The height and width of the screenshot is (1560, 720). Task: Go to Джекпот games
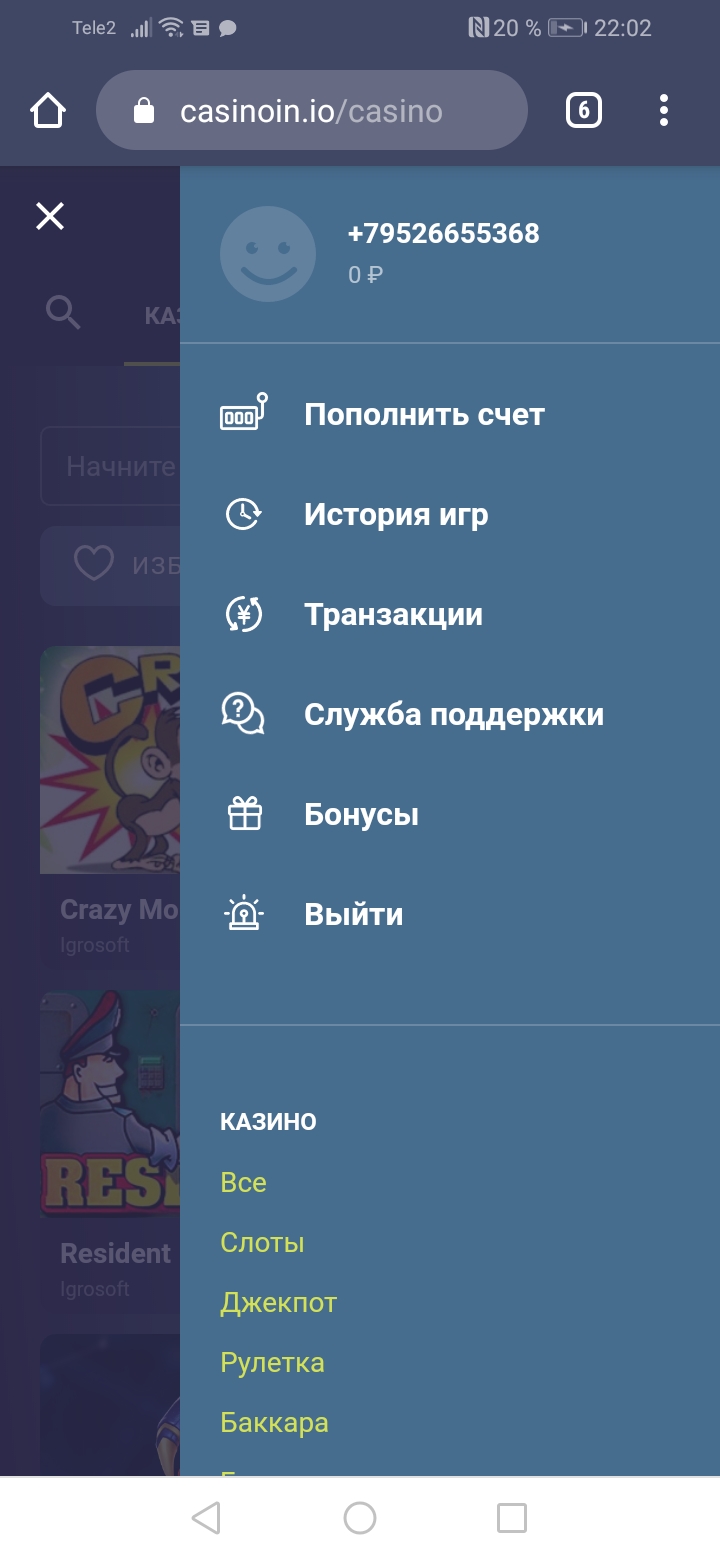(x=278, y=1302)
